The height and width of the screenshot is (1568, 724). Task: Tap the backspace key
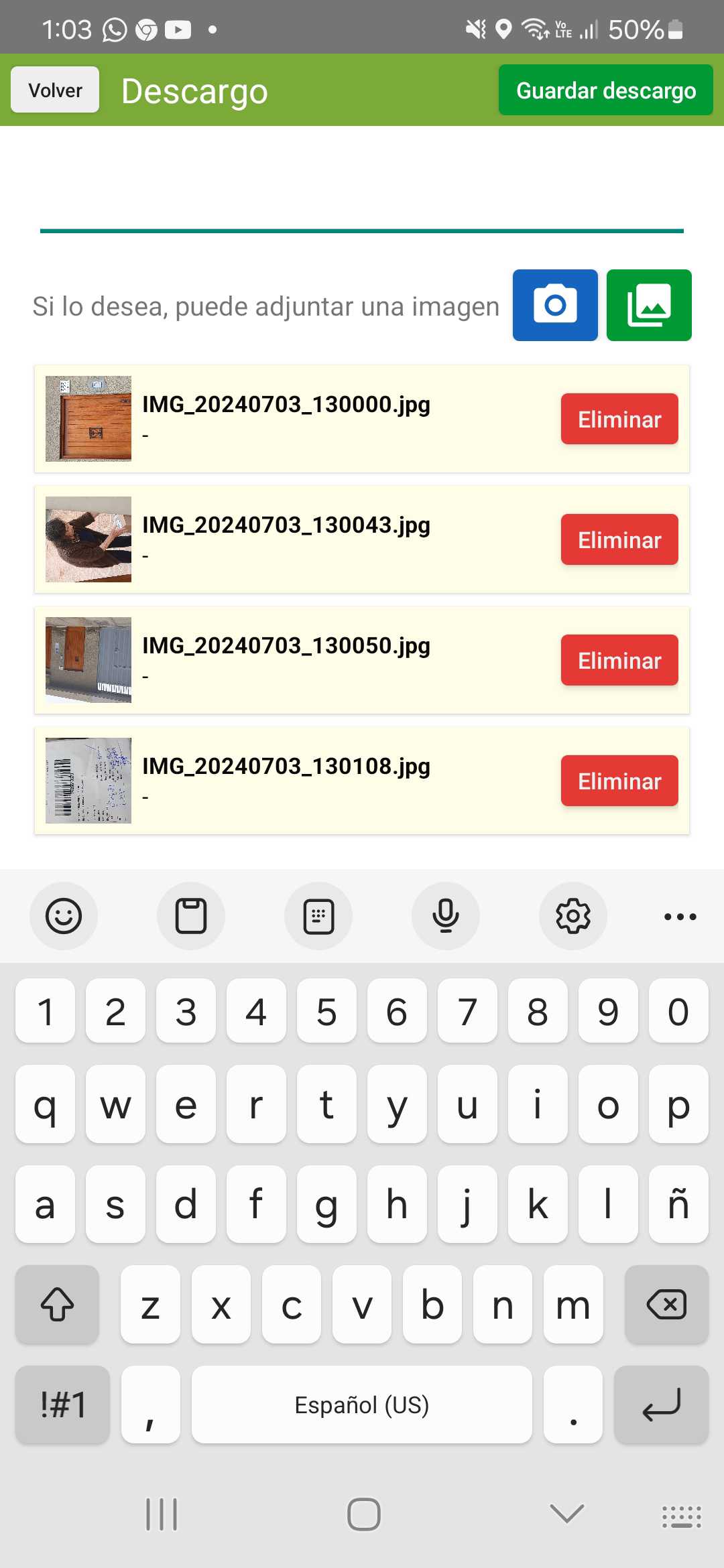(x=666, y=1305)
